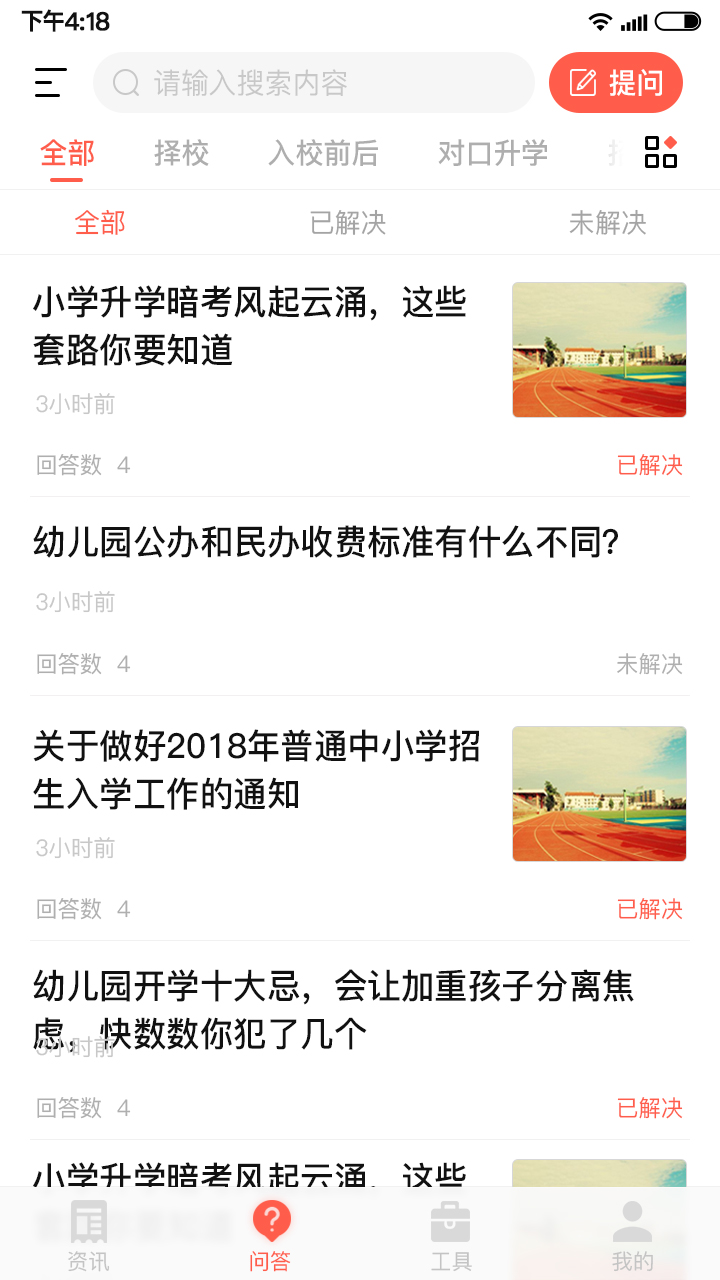Open the 工具 toolbox icon
Viewport: 720px width, 1280px height.
point(449,1219)
